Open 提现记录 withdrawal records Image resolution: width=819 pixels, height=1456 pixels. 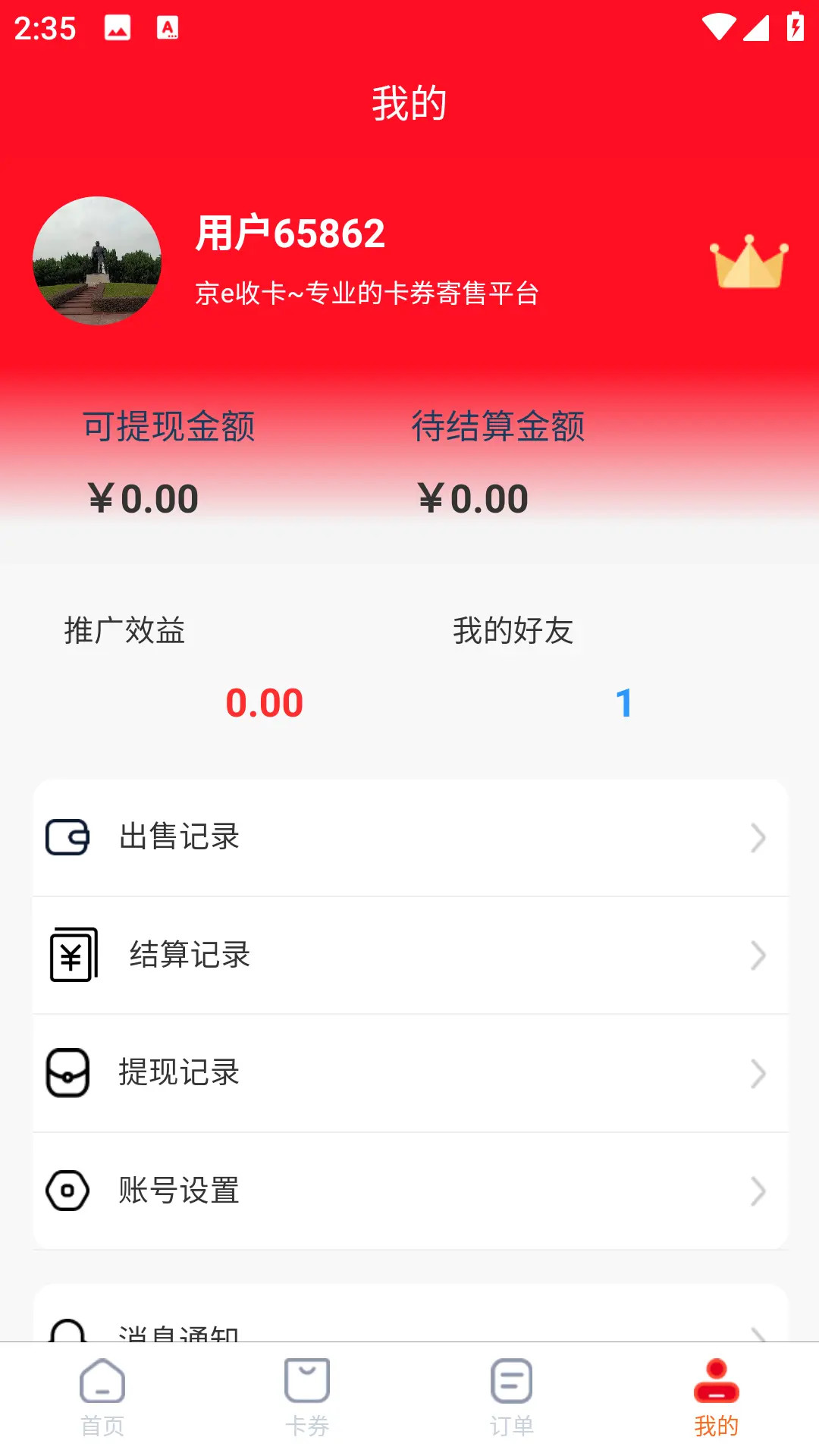point(409,1073)
